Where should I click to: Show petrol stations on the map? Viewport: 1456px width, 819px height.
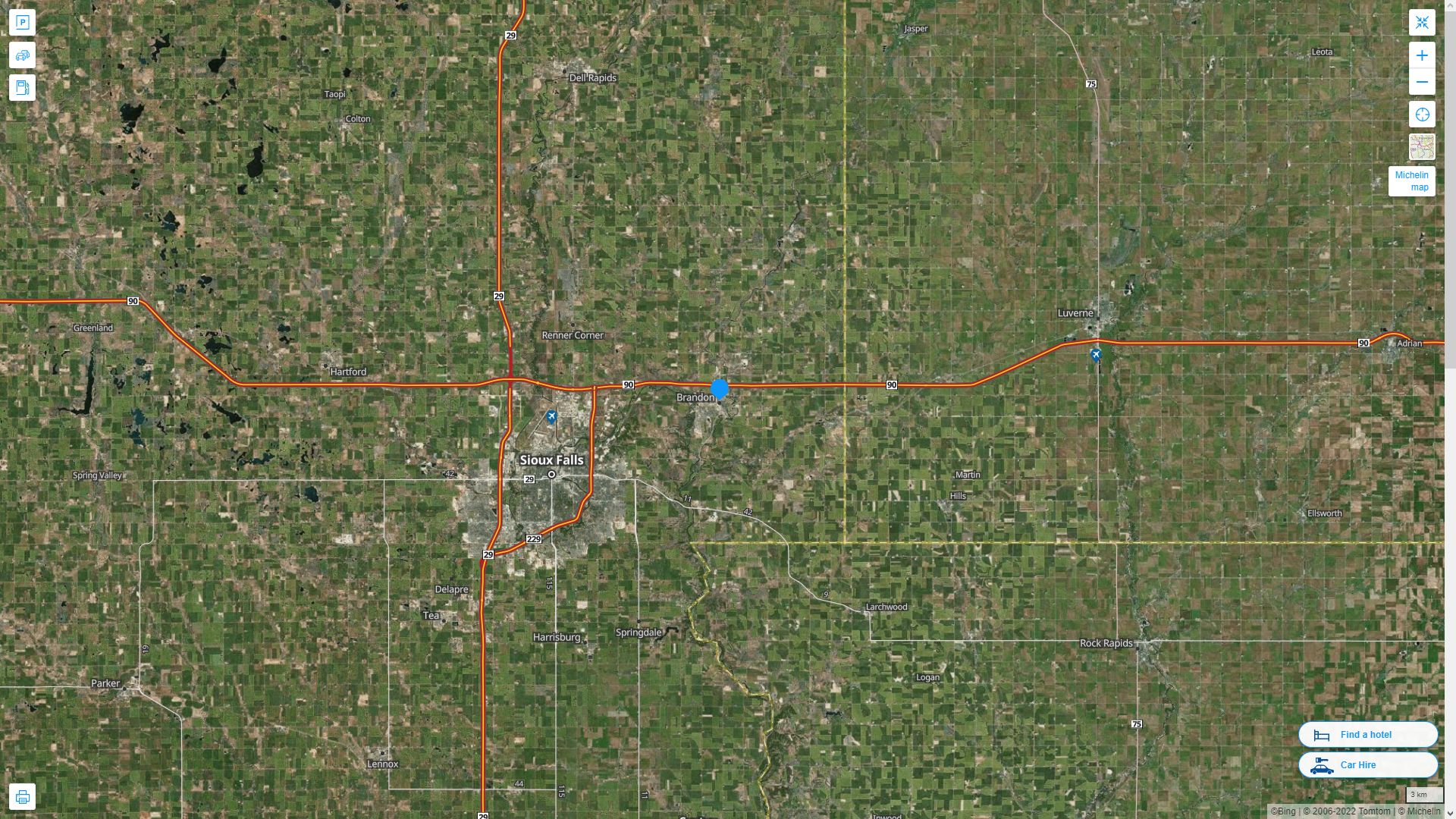[22, 88]
